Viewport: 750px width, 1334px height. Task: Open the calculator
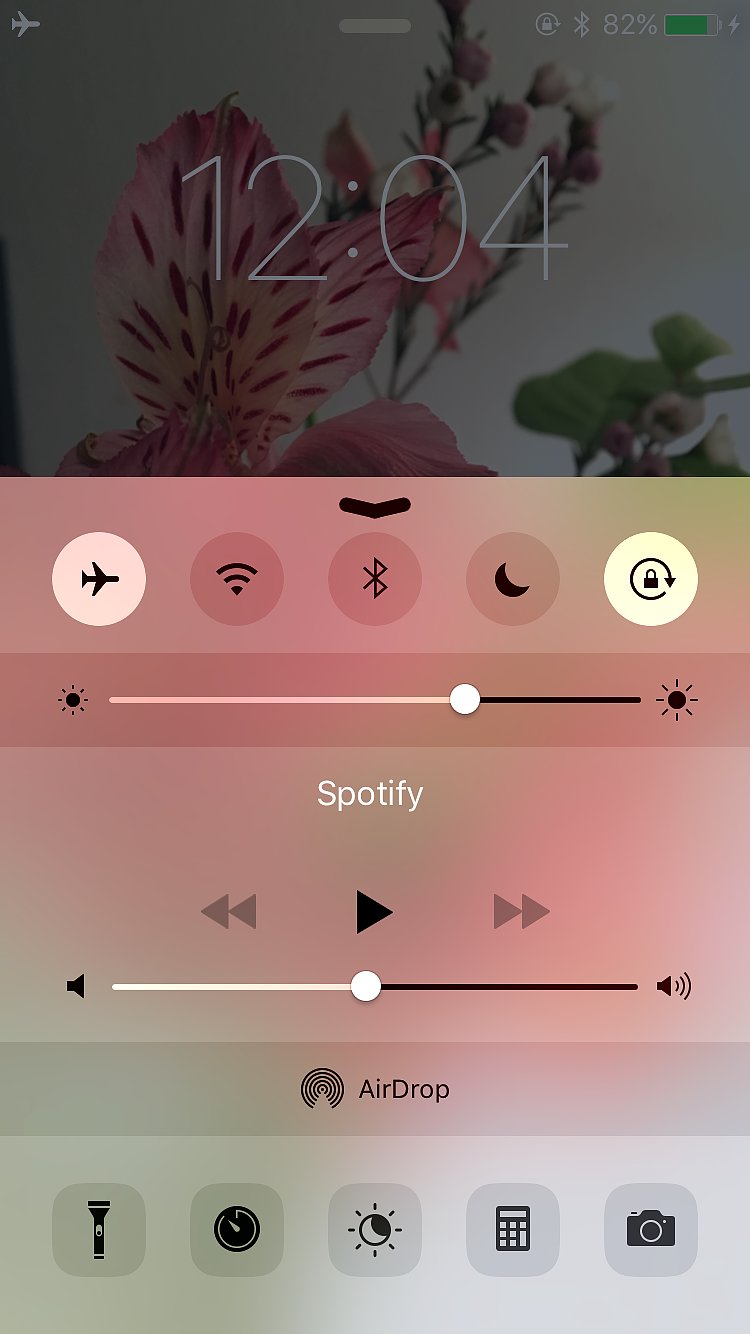tap(513, 1230)
